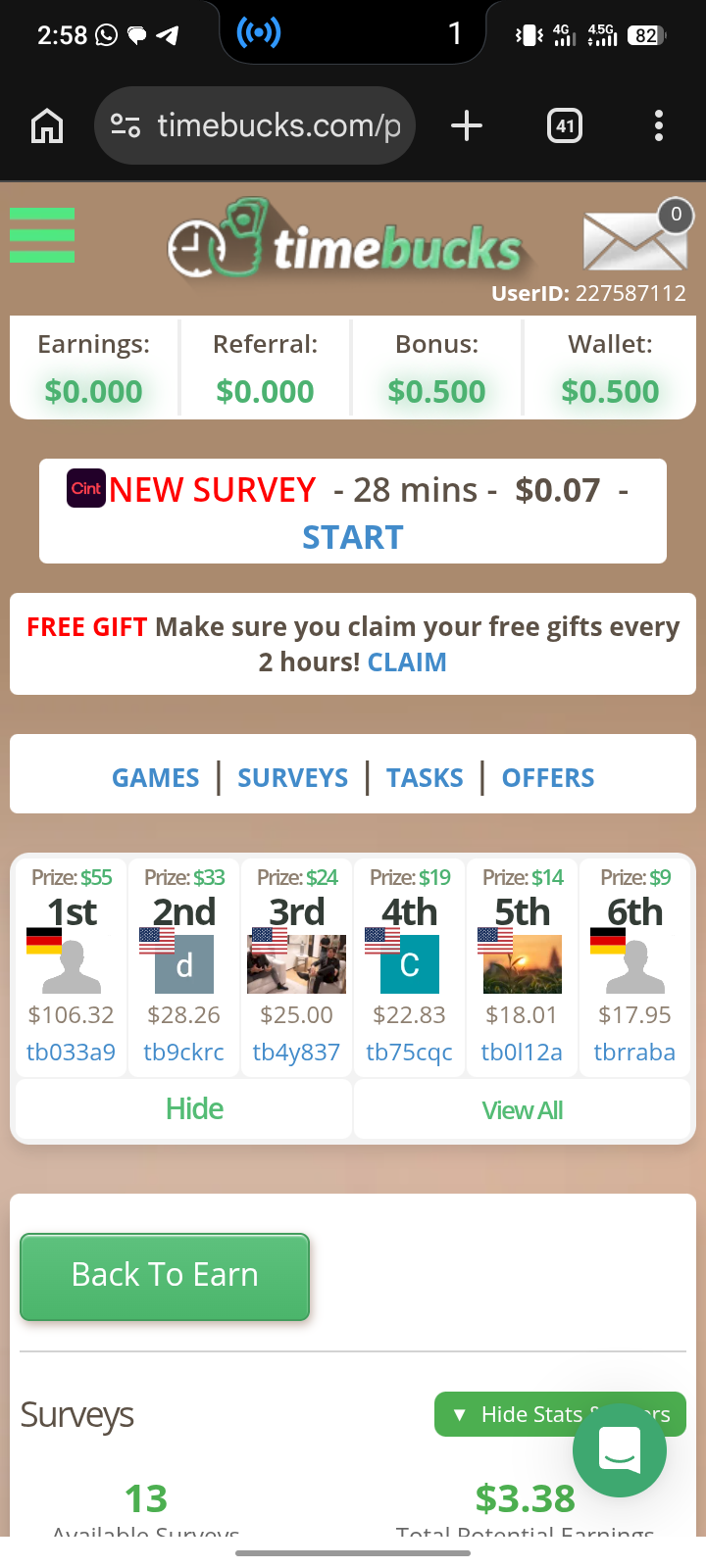Show the 41 open tabs
The image size is (706, 1568).
(x=565, y=125)
